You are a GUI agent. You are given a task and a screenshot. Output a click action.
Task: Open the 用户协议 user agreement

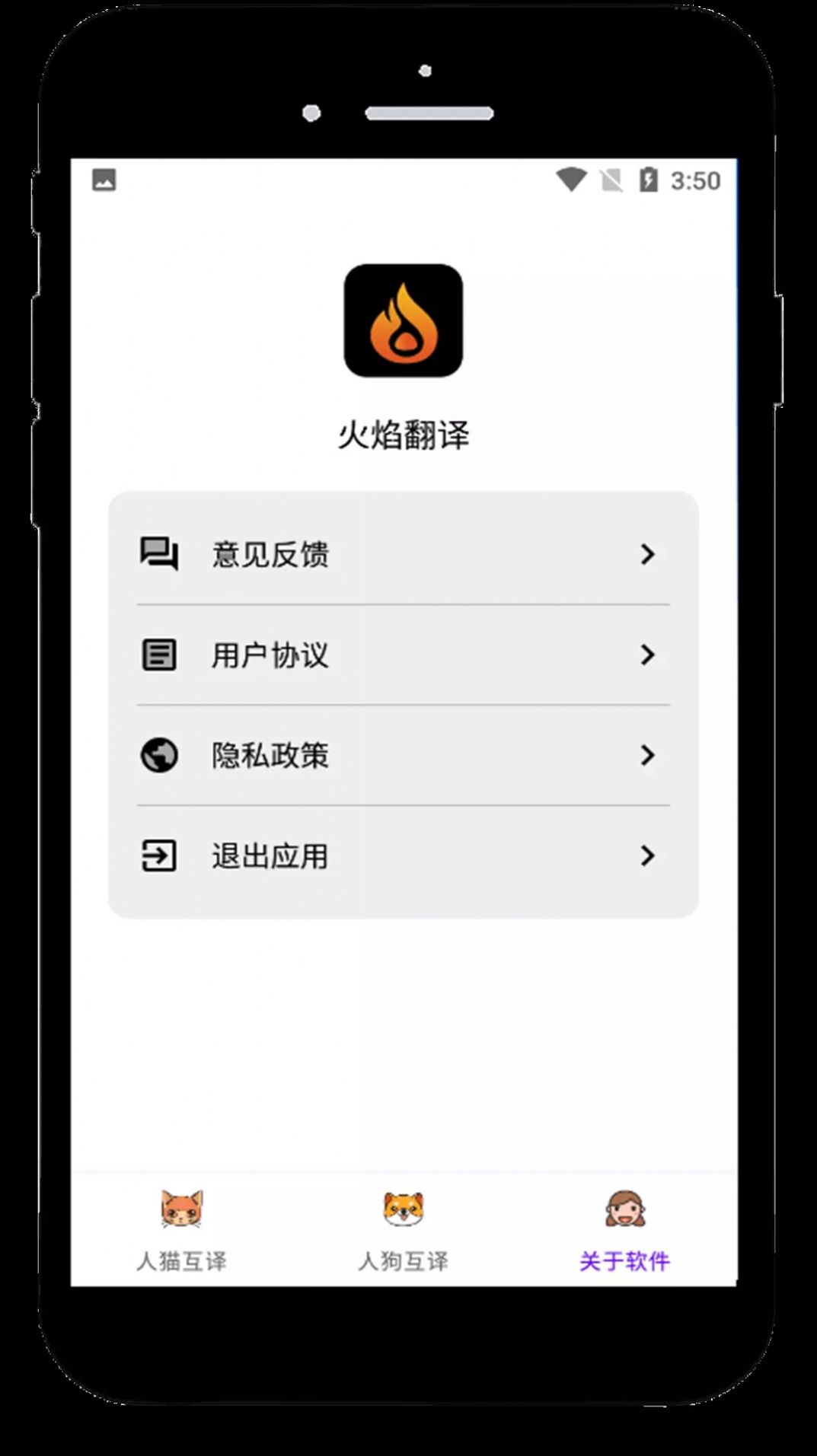click(x=403, y=655)
